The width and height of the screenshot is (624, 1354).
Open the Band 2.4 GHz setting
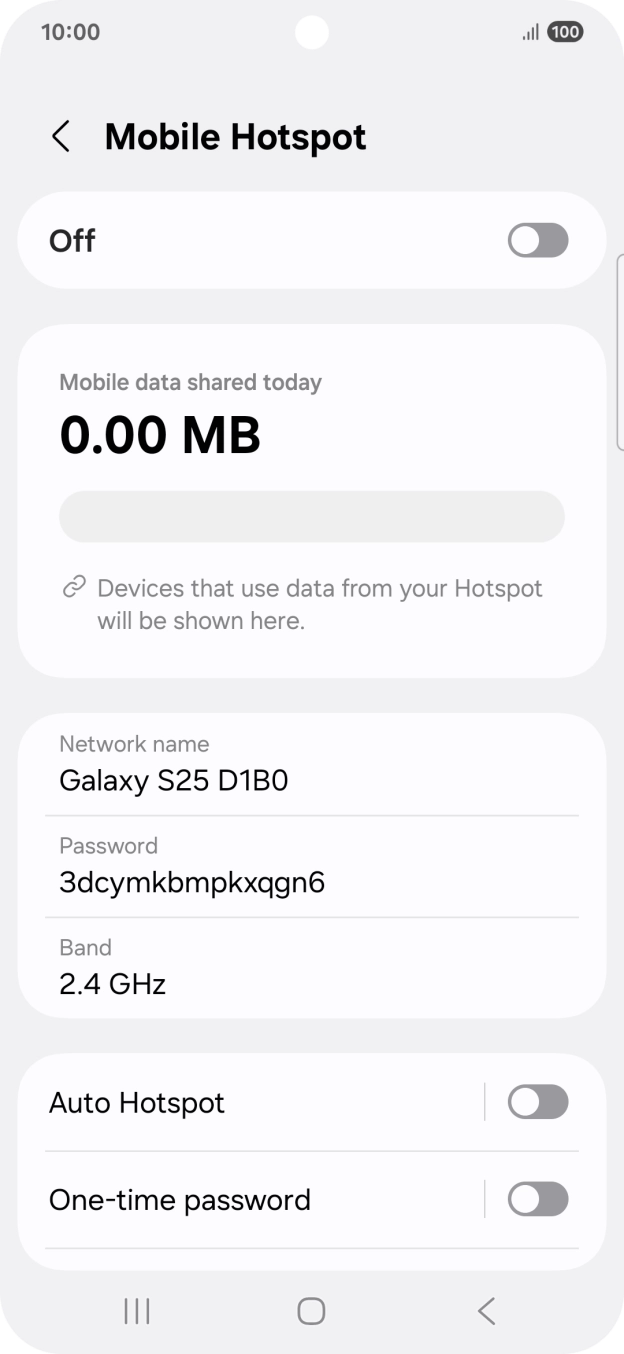tap(311, 967)
